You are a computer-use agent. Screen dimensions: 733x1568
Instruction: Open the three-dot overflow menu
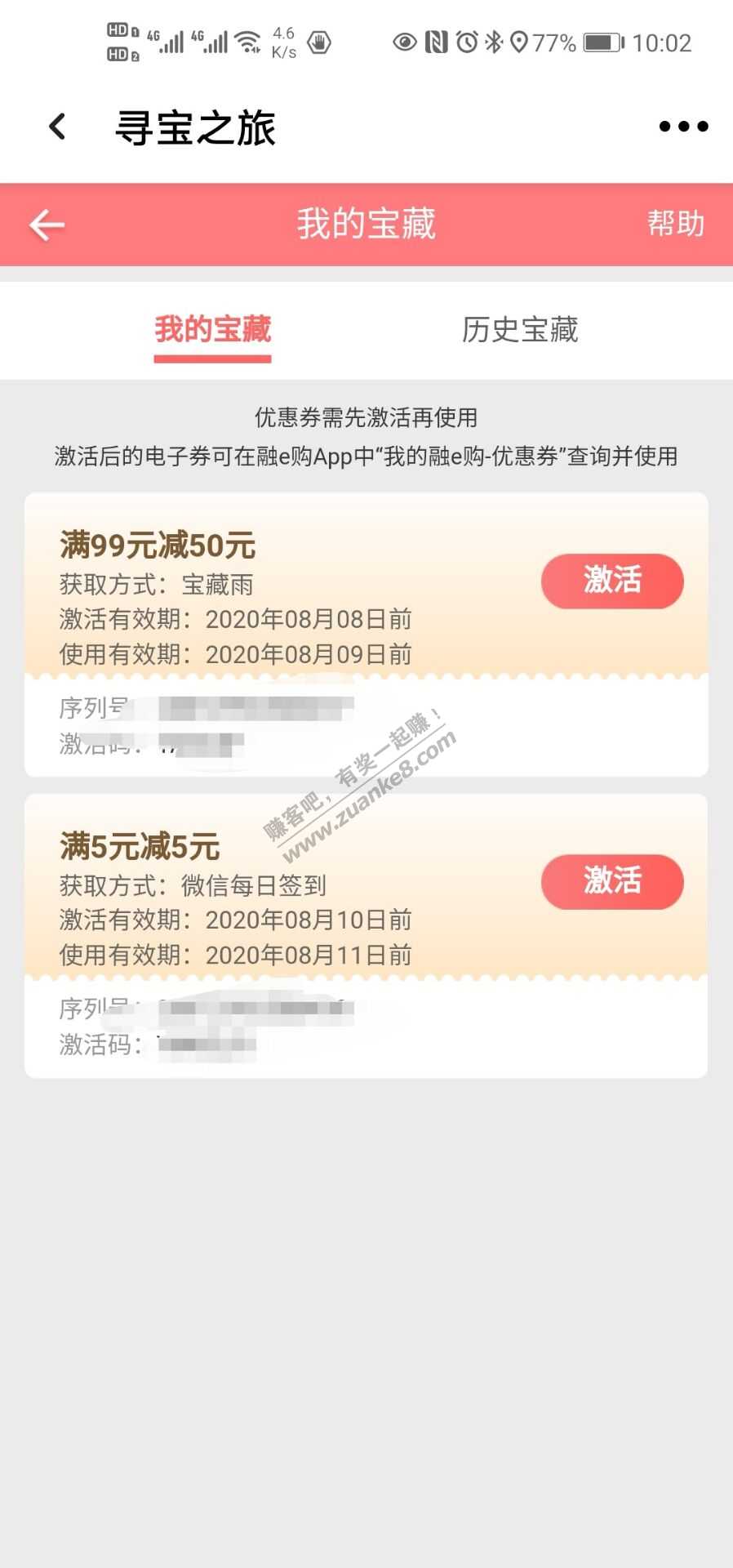pyautogui.click(x=682, y=127)
